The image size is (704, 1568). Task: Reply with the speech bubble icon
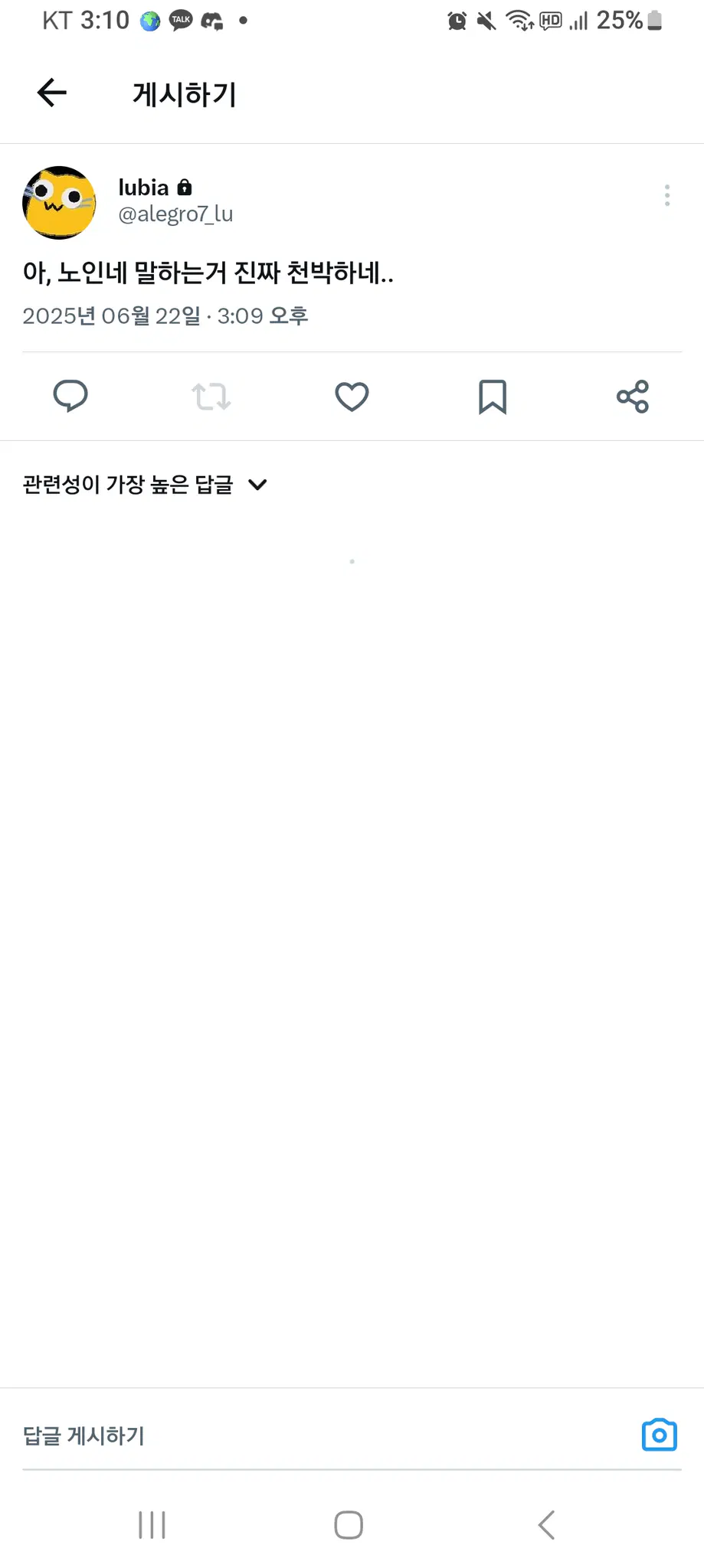pos(70,397)
